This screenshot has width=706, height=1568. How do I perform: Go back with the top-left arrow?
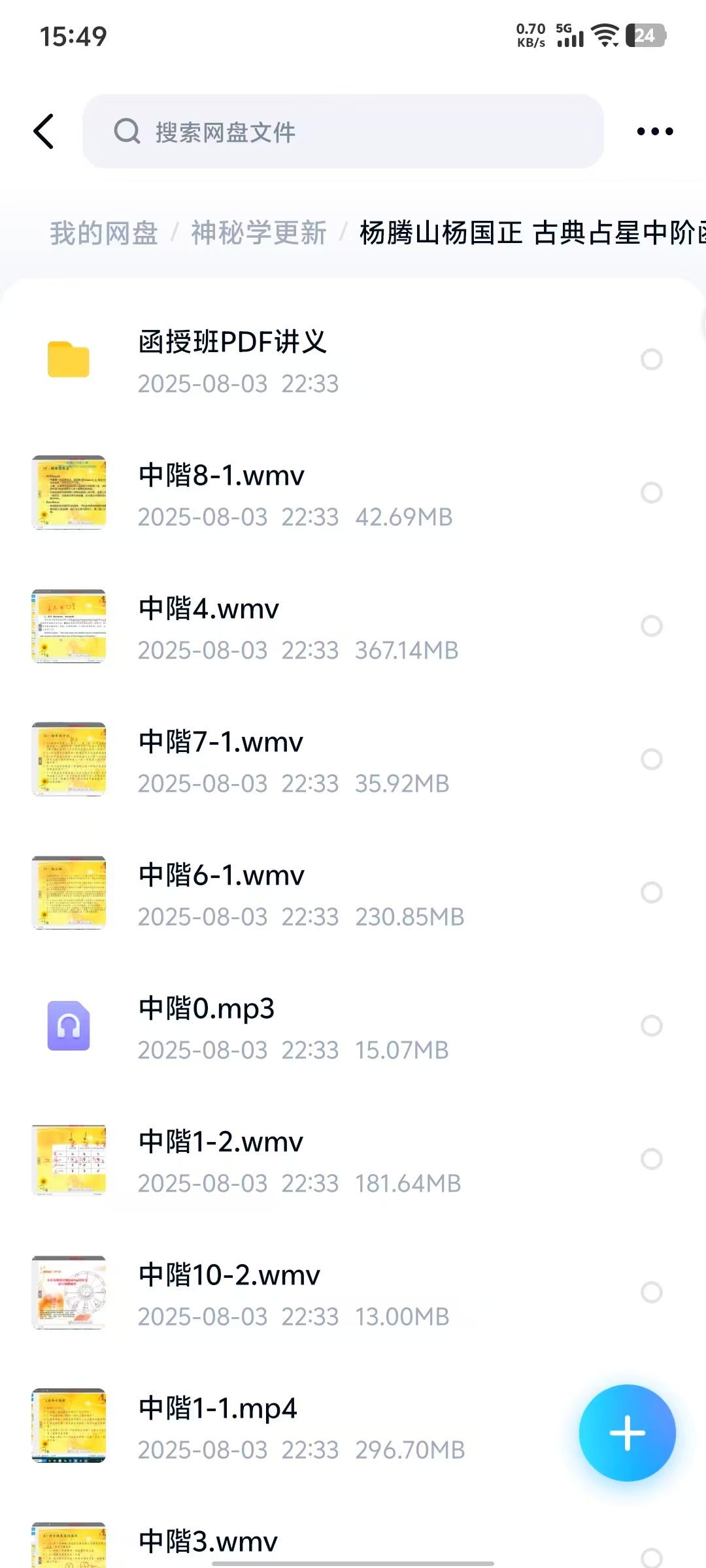(44, 131)
